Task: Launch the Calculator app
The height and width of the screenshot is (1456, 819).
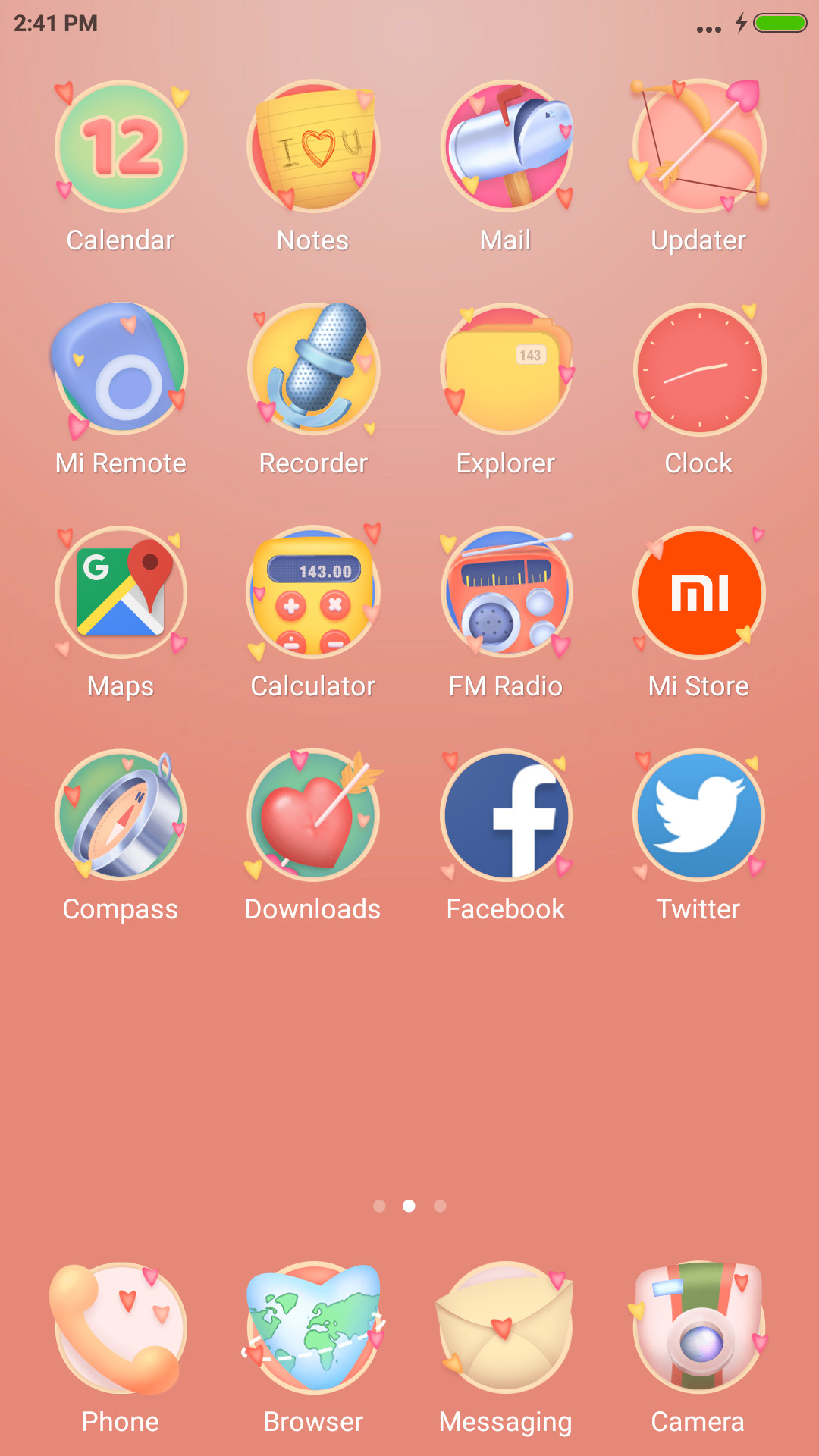Action: [313, 592]
